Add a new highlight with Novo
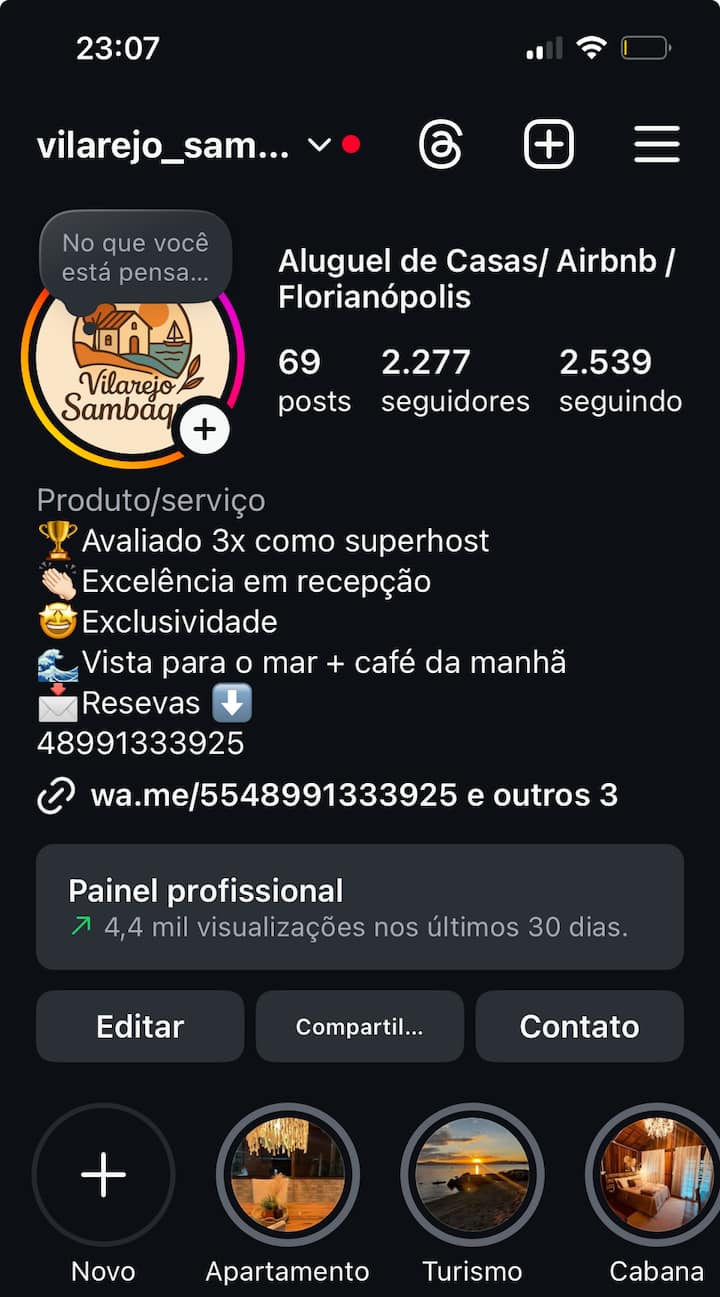 click(x=103, y=1175)
